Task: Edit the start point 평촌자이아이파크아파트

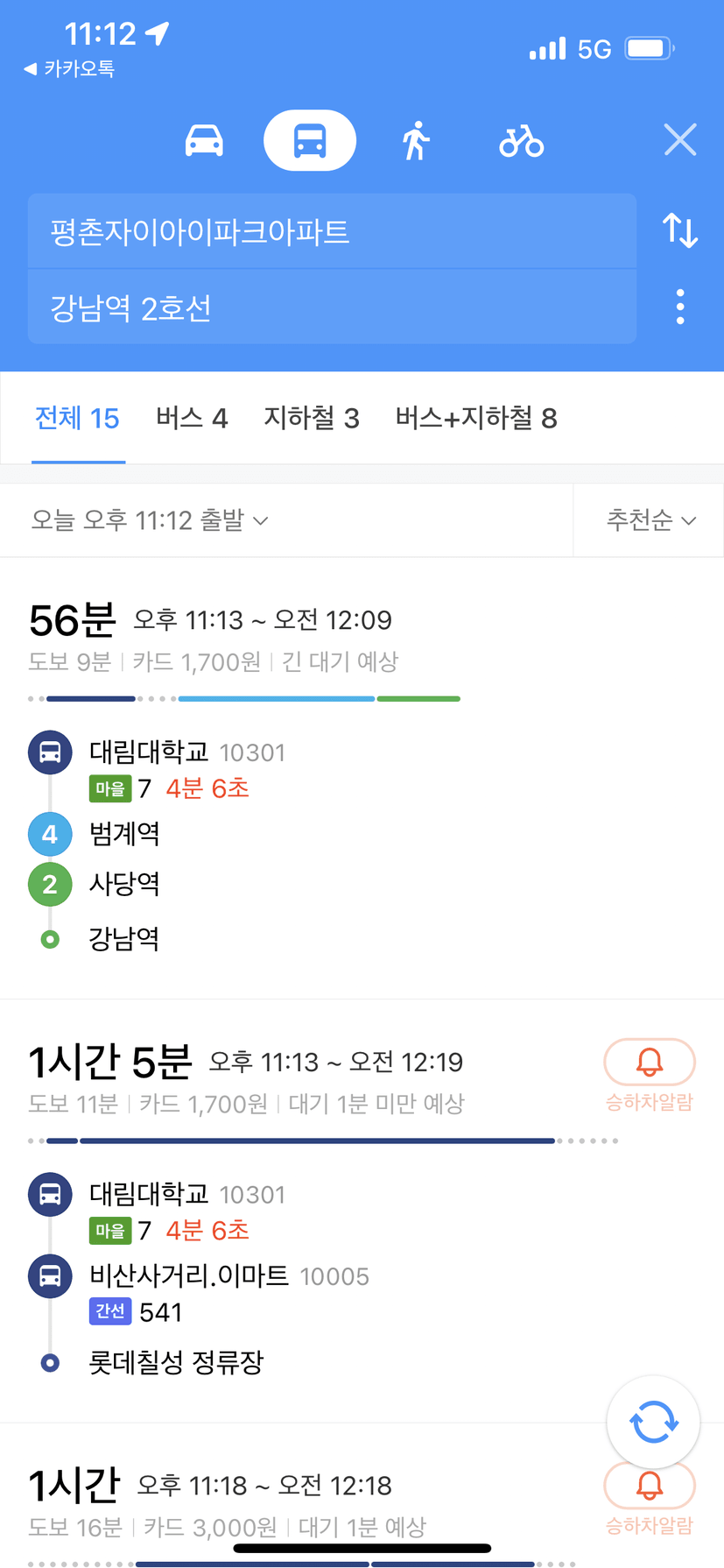Action: 332,231
